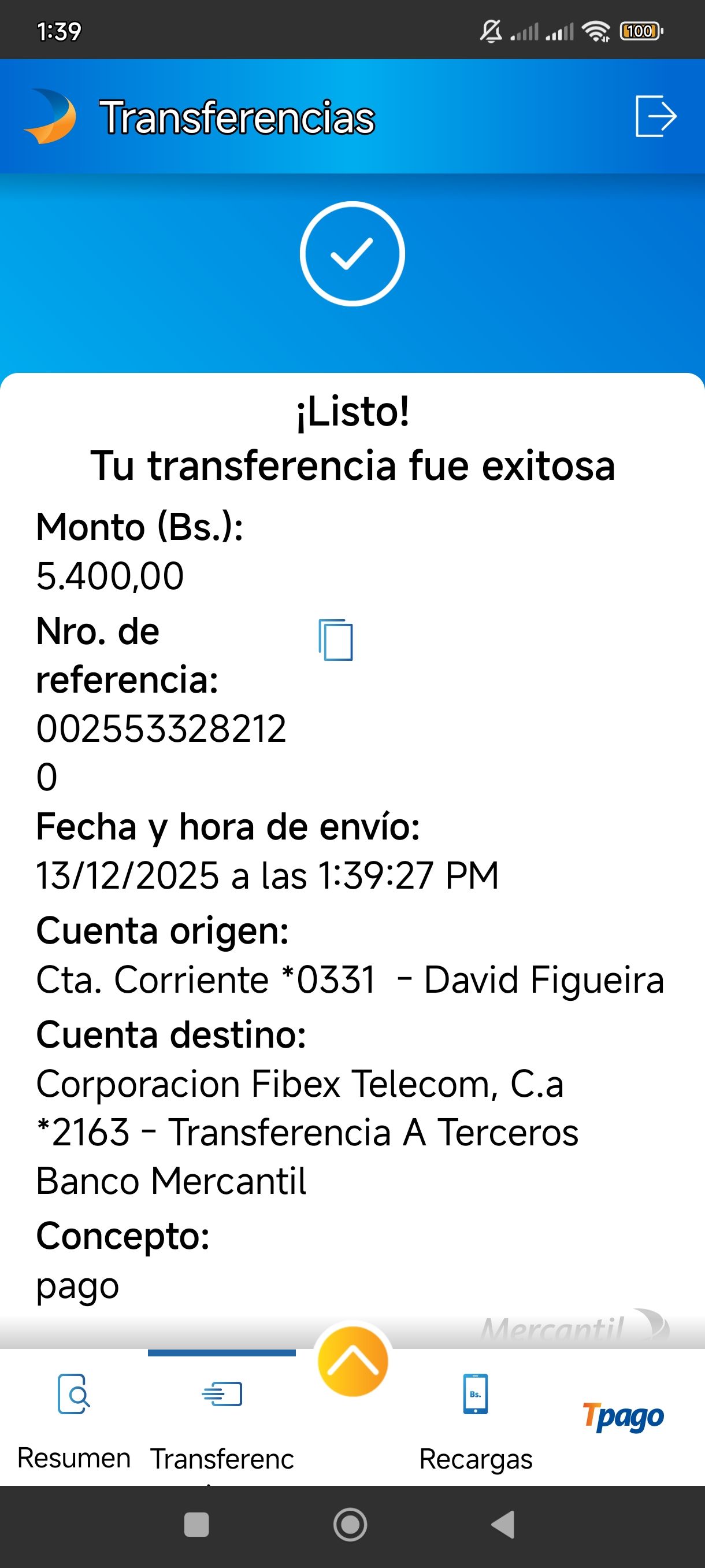Screen dimensions: 705x1568
Task: Copy the reference number
Action: (x=336, y=639)
